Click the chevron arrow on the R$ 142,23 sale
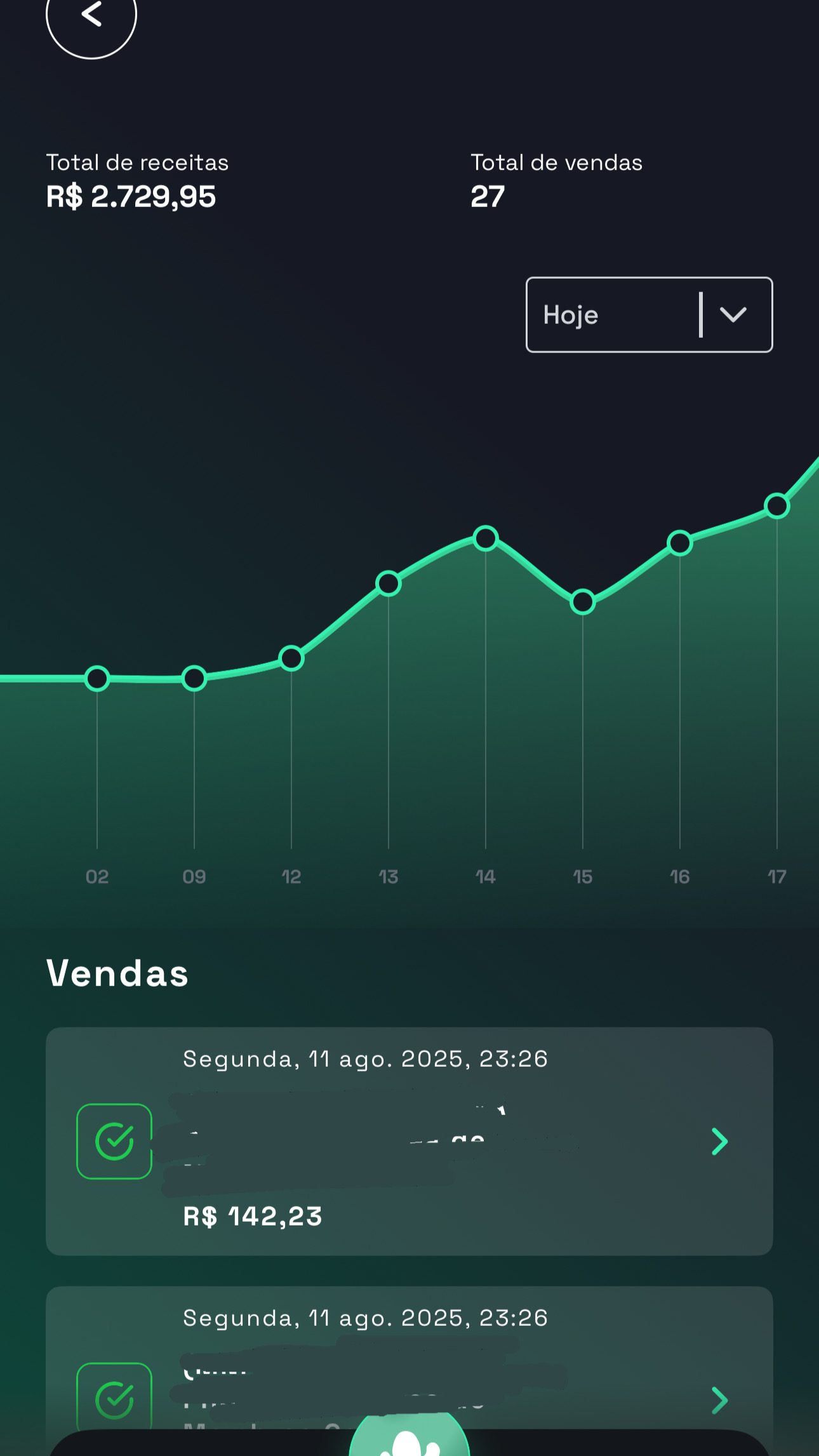 pyautogui.click(x=719, y=1142)
